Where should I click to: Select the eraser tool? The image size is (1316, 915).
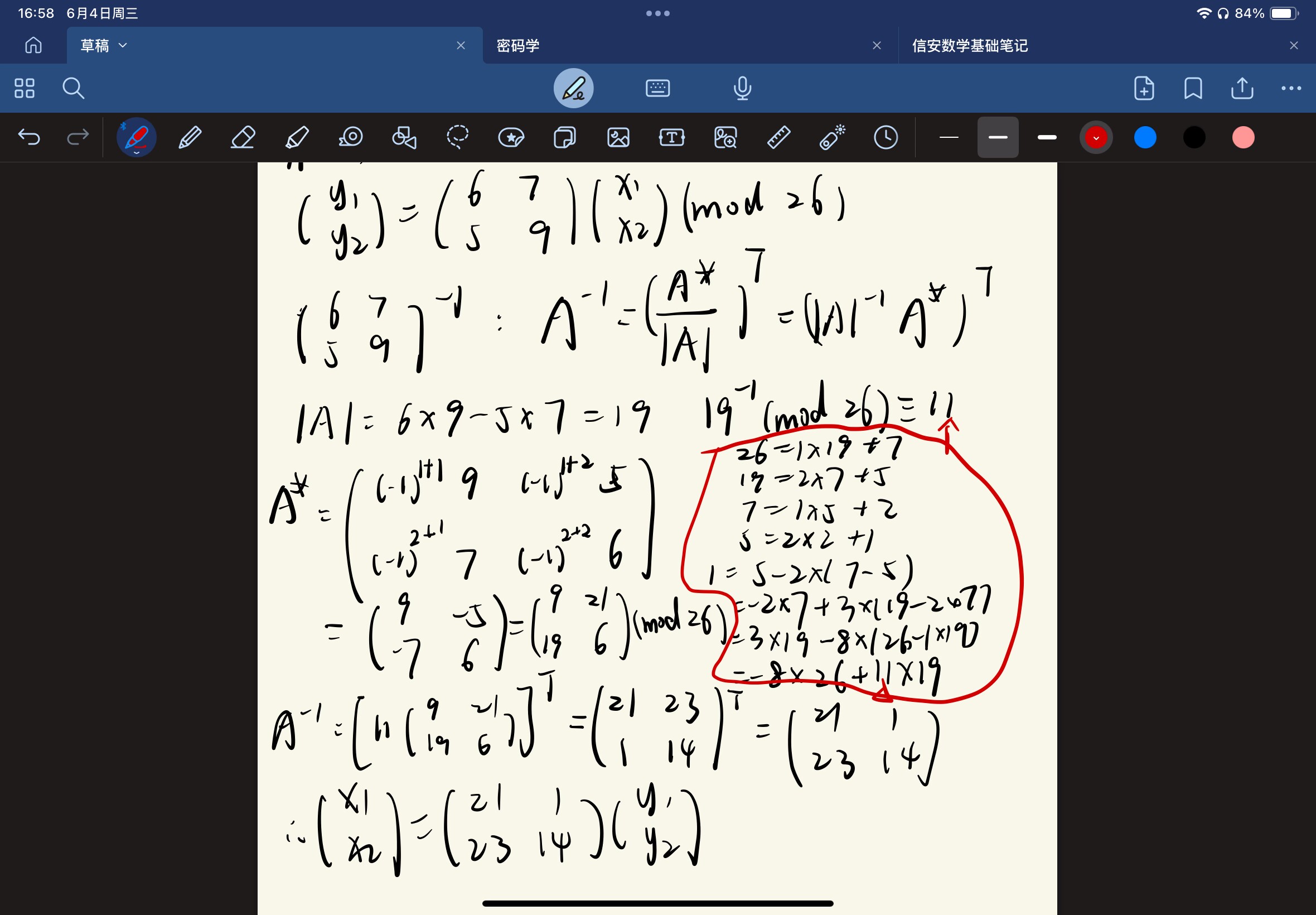[x=243, y=138]
